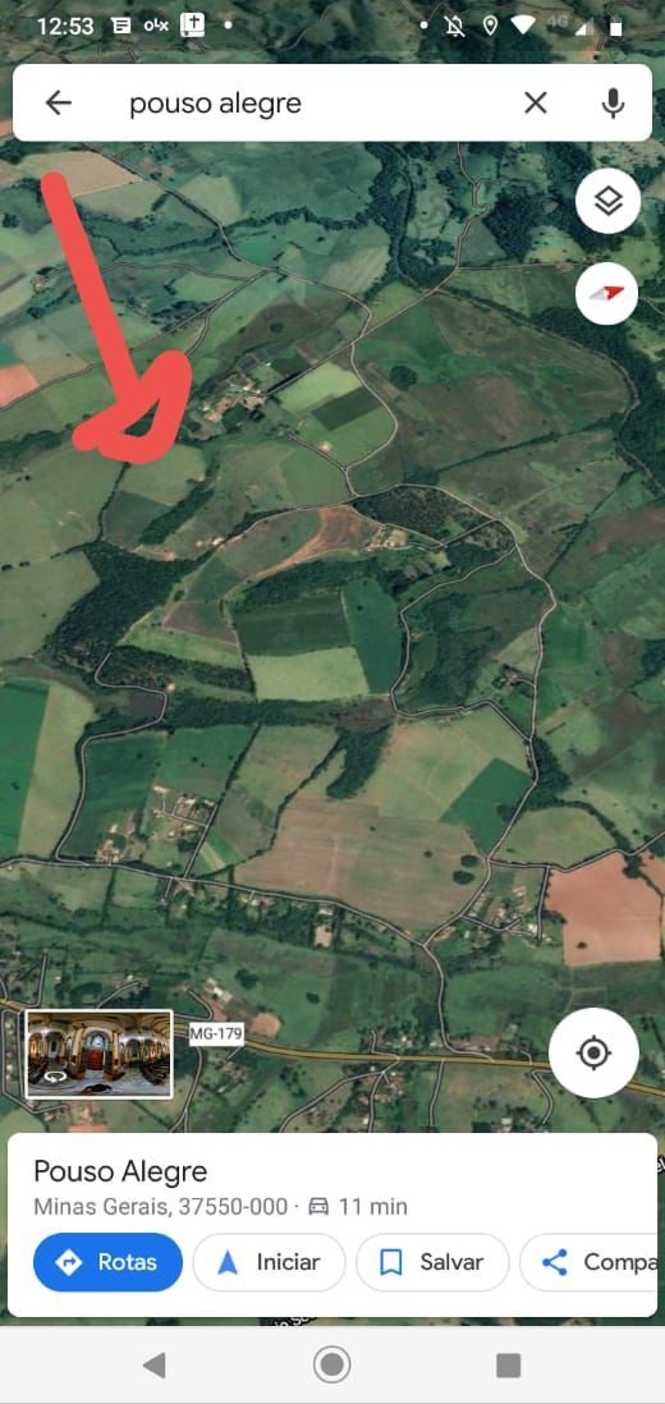665x1404 pixels.
Task: Open recent apps from navigation bar
Action: point(508,1365)
